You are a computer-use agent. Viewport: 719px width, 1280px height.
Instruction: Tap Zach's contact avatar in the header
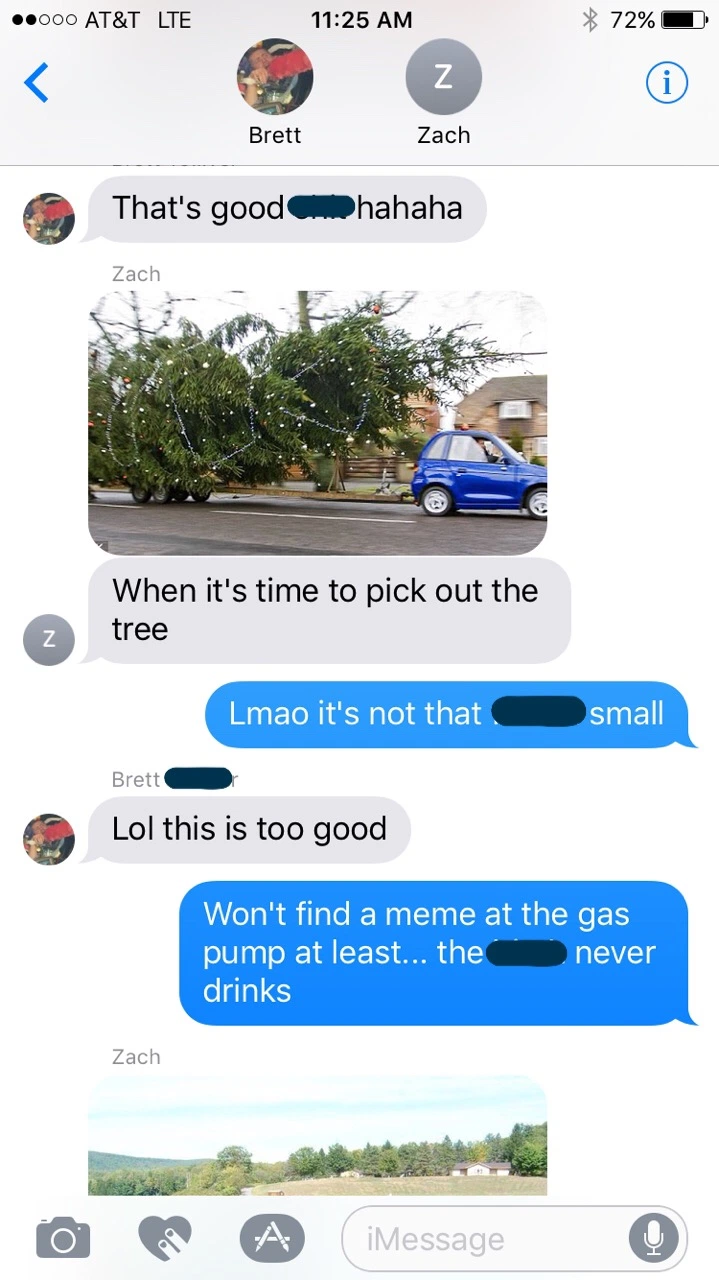coord(444,78)
